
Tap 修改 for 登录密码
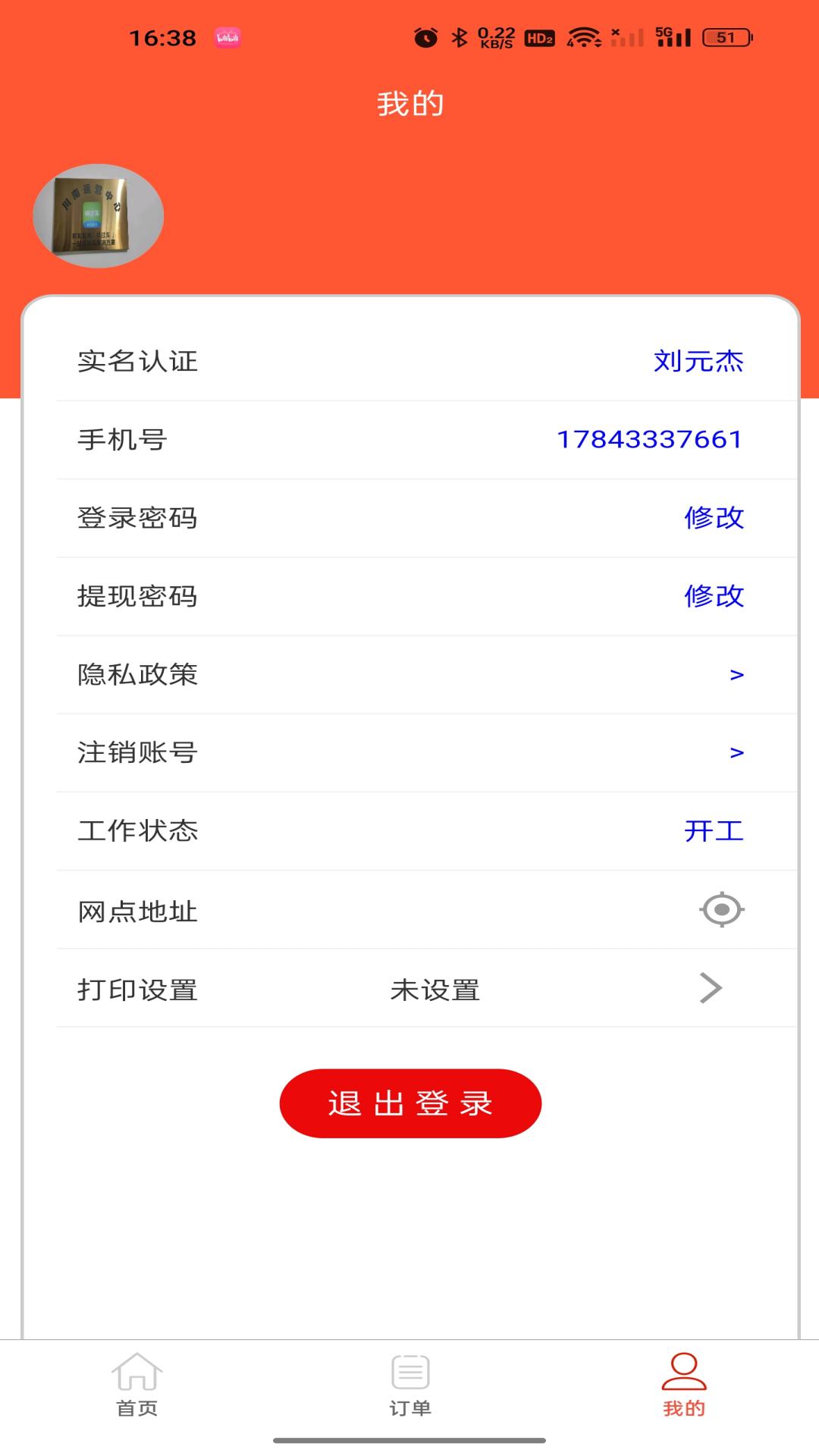tap(714, 518)
